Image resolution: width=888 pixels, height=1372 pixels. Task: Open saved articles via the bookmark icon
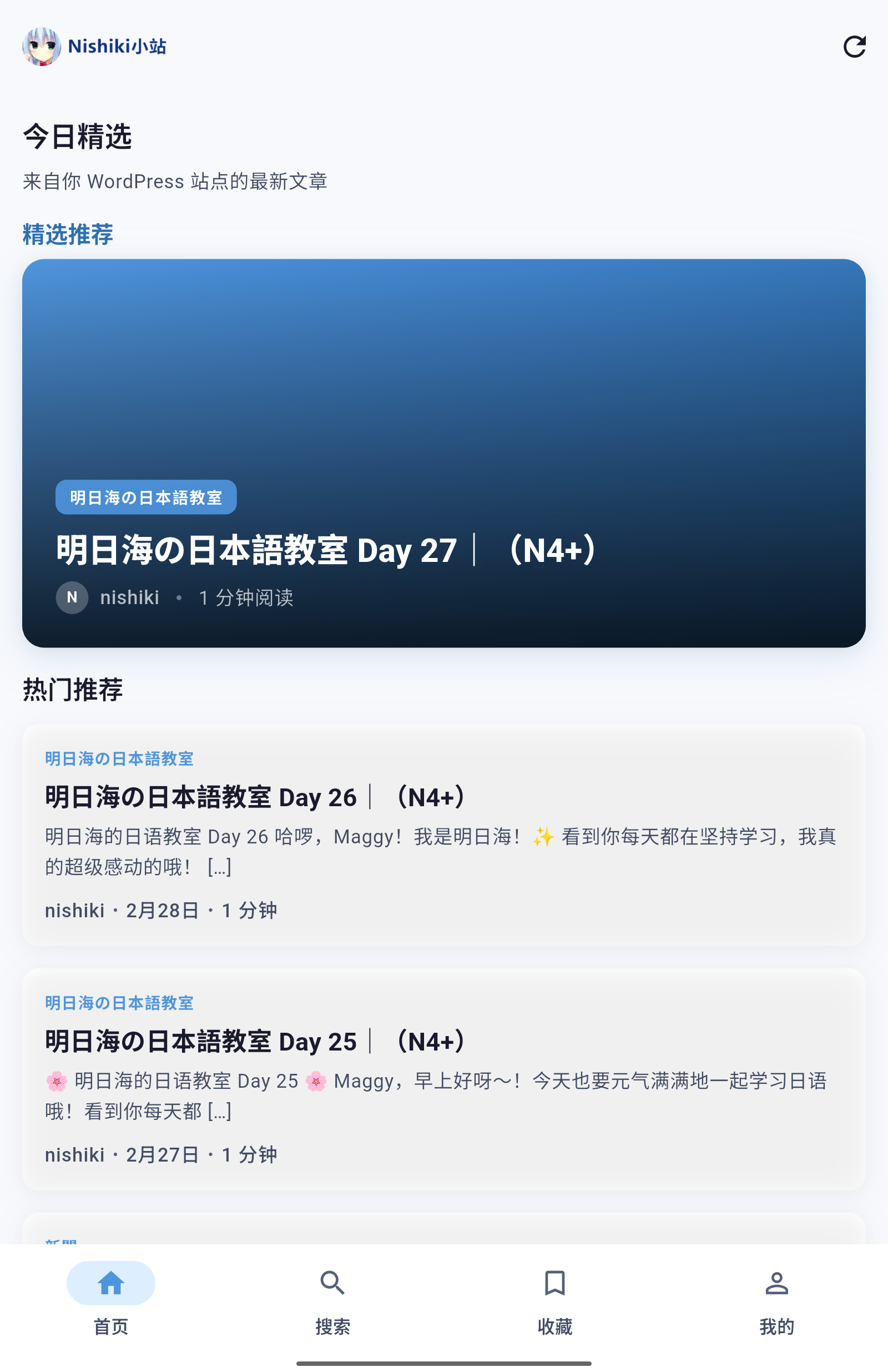click(555, 1283)
